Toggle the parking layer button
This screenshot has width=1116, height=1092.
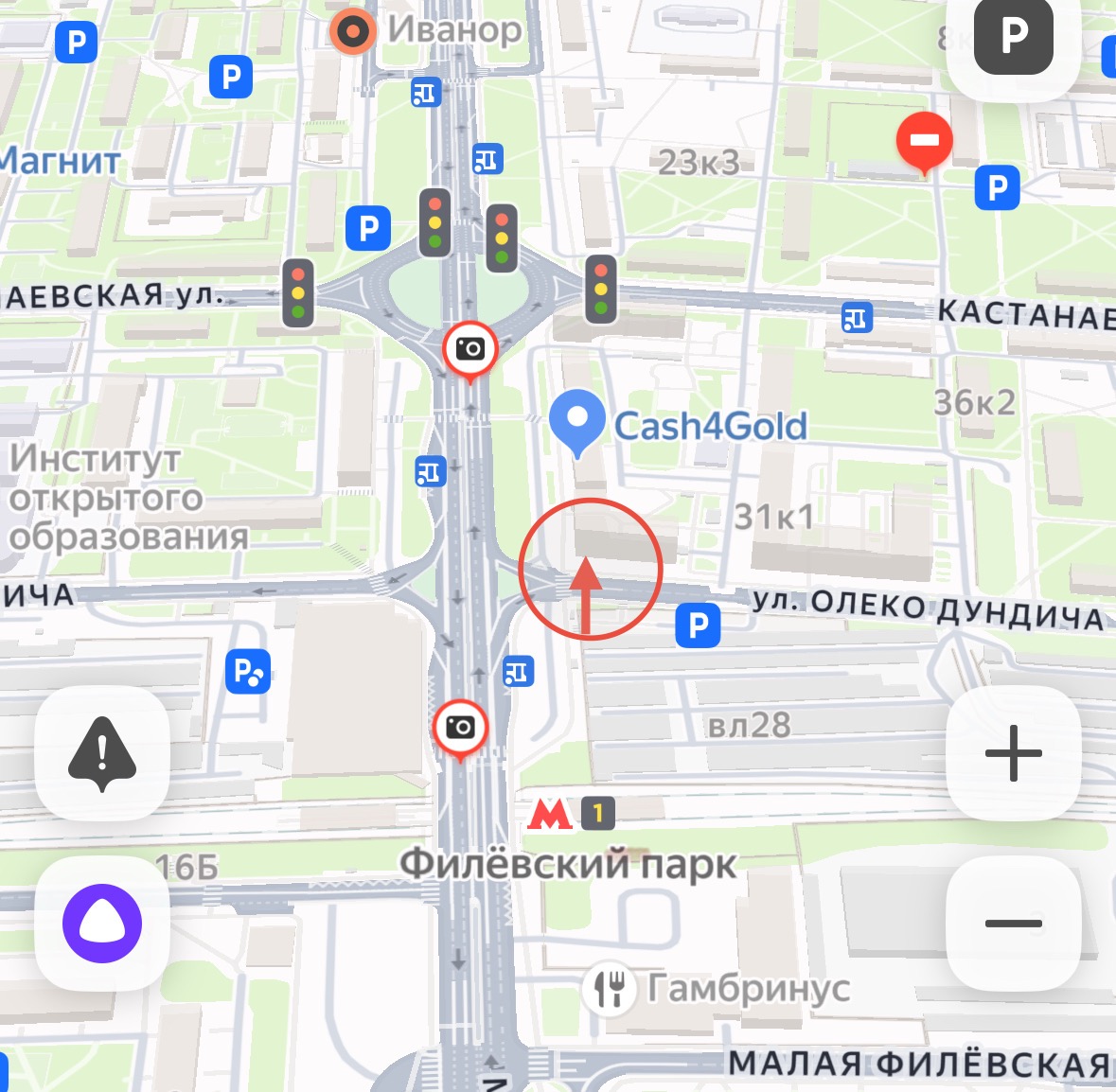point(1014,38)
